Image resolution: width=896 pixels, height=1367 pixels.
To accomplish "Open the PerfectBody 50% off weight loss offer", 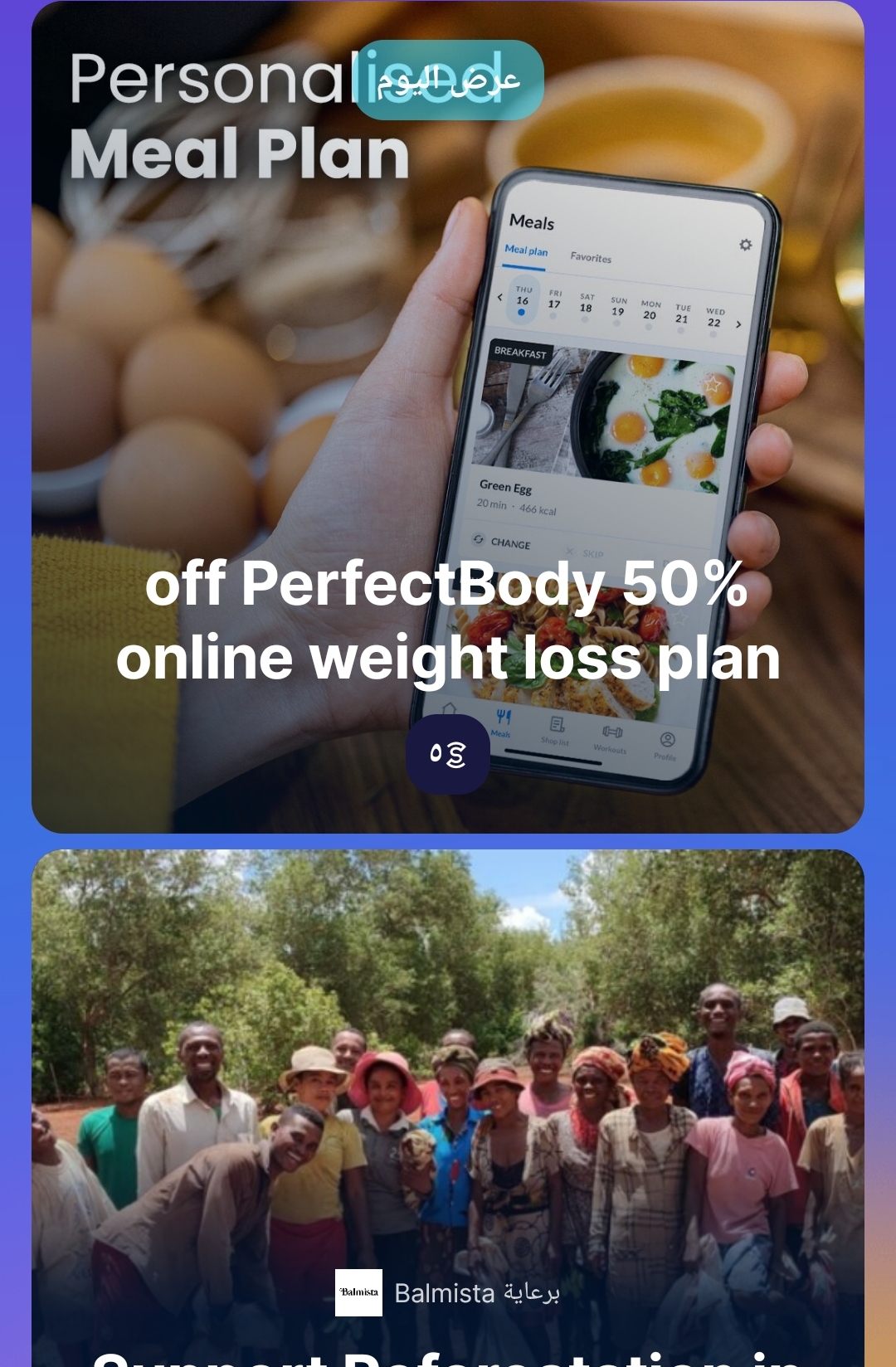I will [x=448, y=620].
